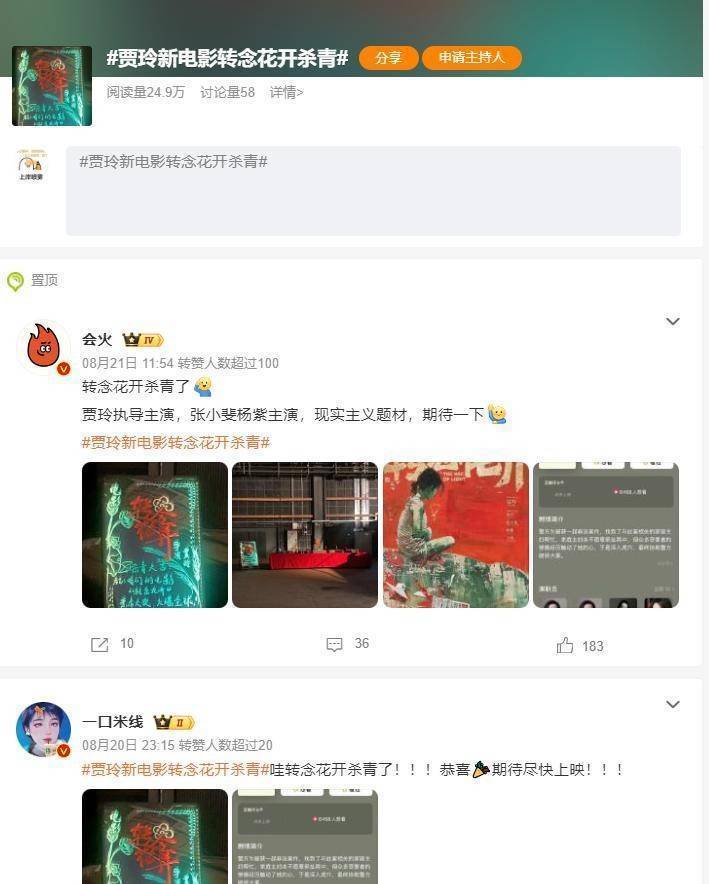Like 会火's post

579,646
